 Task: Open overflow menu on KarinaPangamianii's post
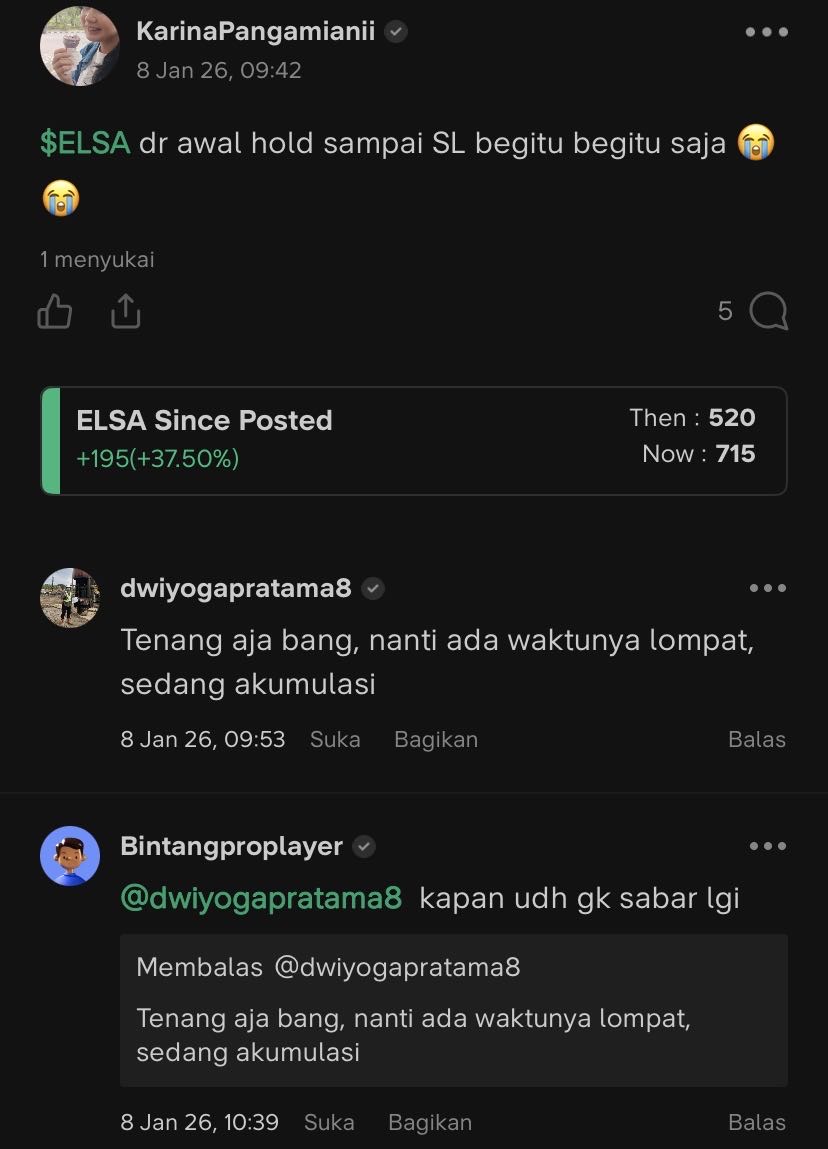767,32
